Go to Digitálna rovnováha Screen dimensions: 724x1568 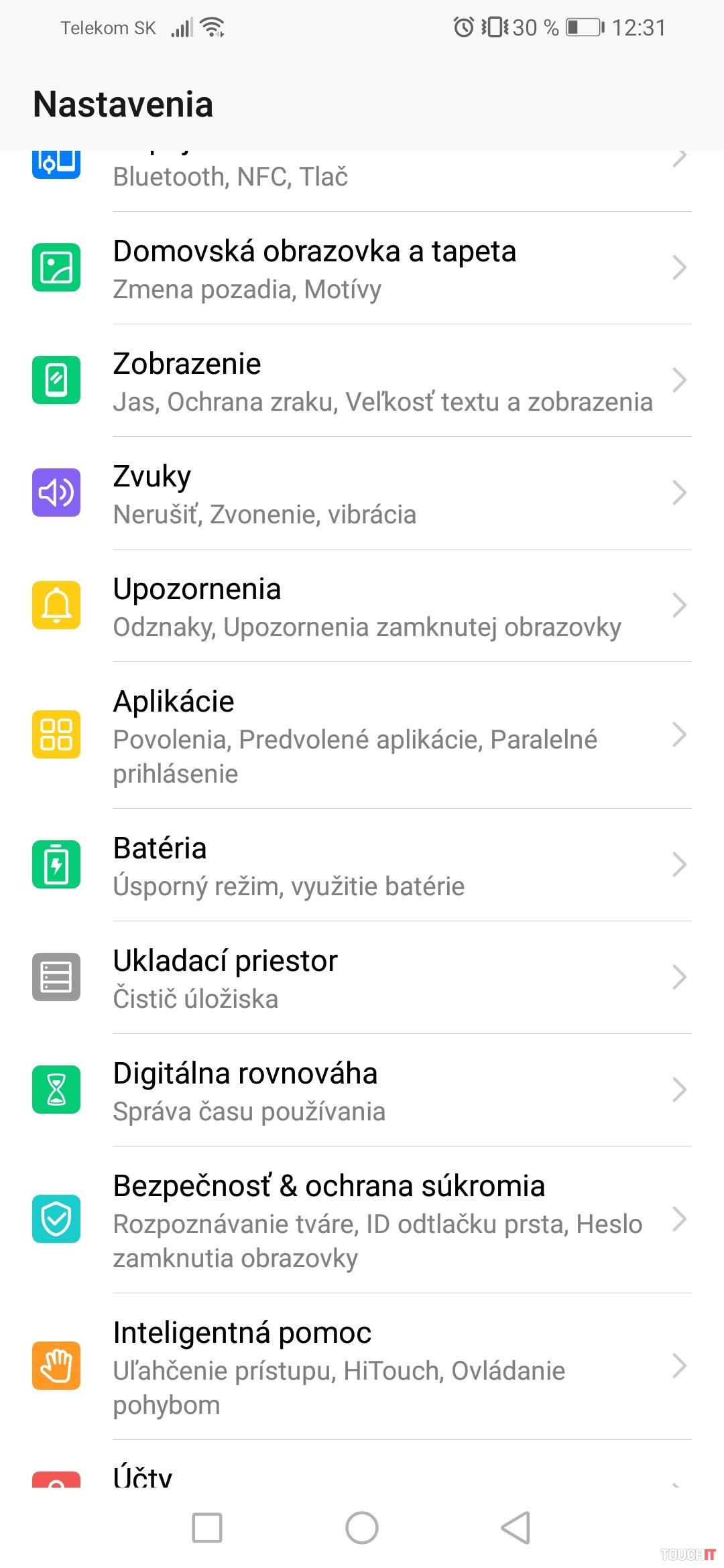click(x=362, y=1090)
